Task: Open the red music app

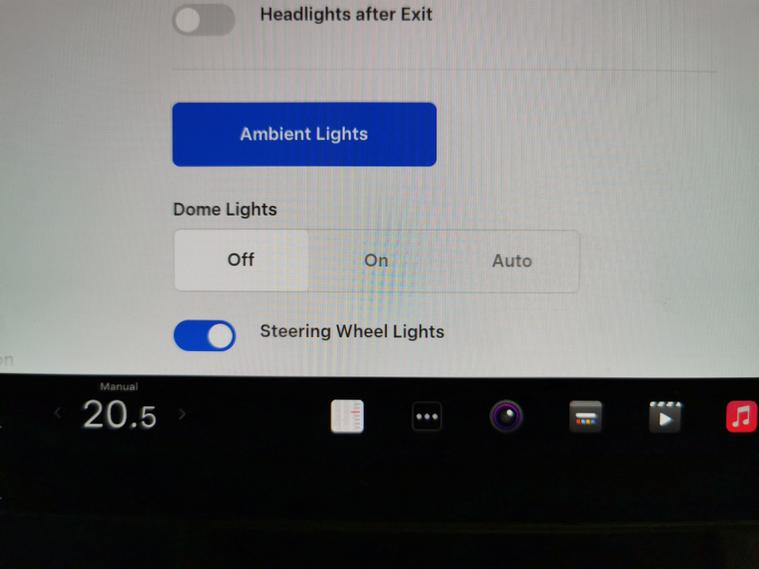Action: coord(741,416)
